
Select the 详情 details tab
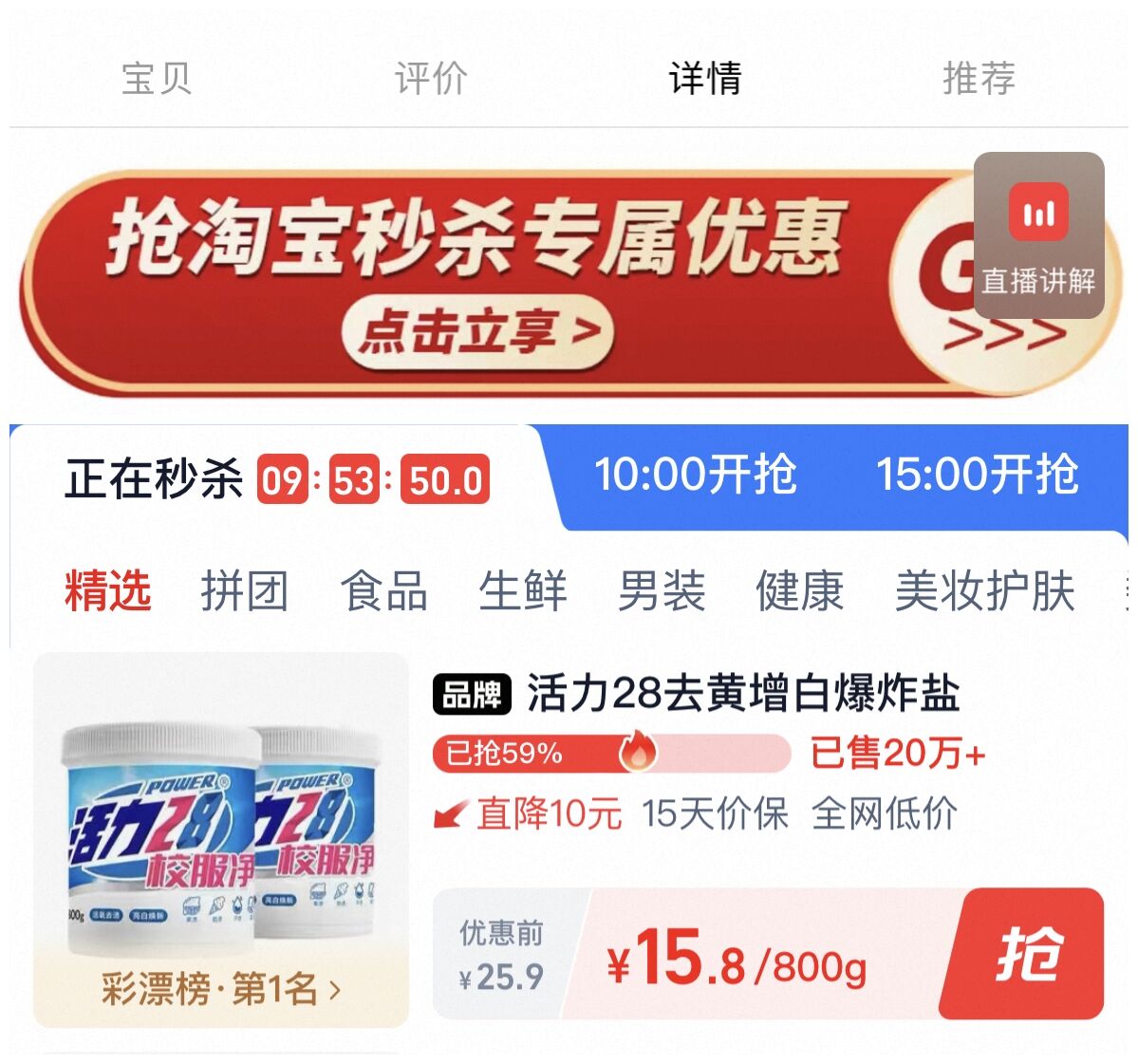[x=705, y=78]
